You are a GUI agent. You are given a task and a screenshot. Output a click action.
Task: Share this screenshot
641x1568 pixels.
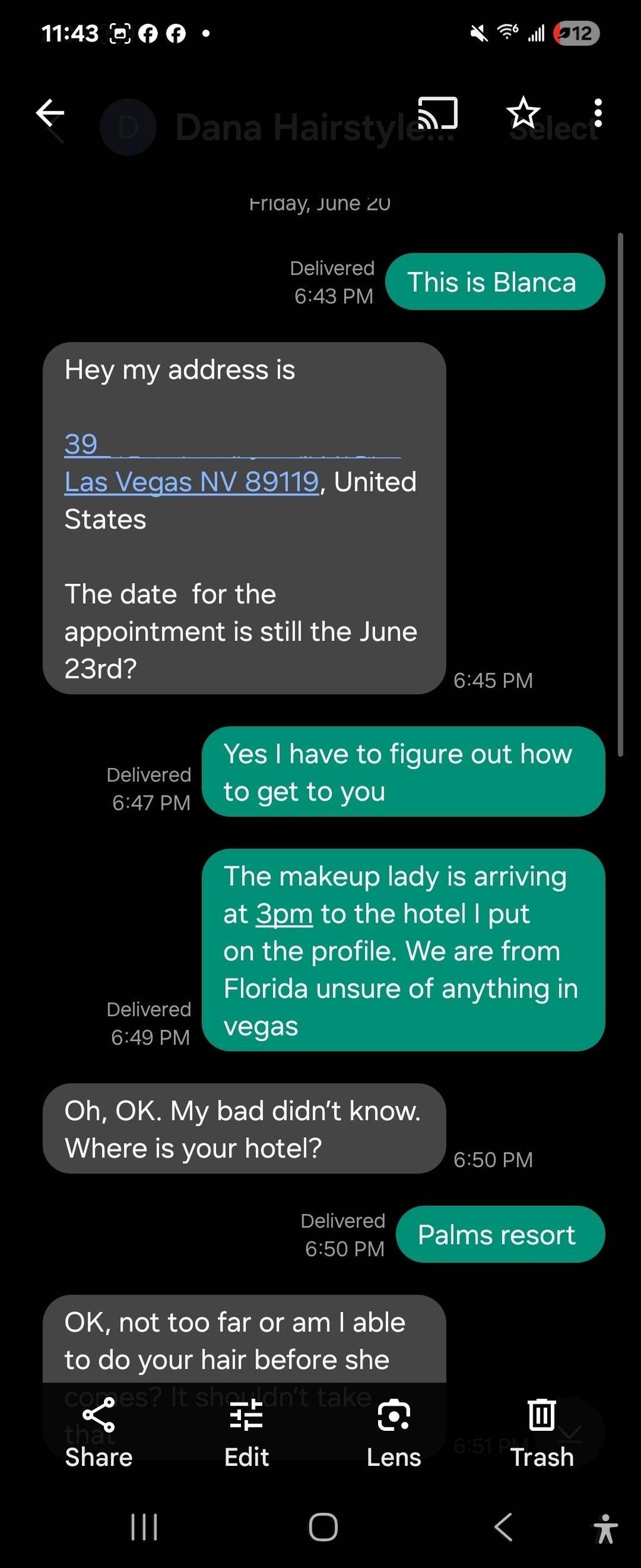pos(99,1431)
